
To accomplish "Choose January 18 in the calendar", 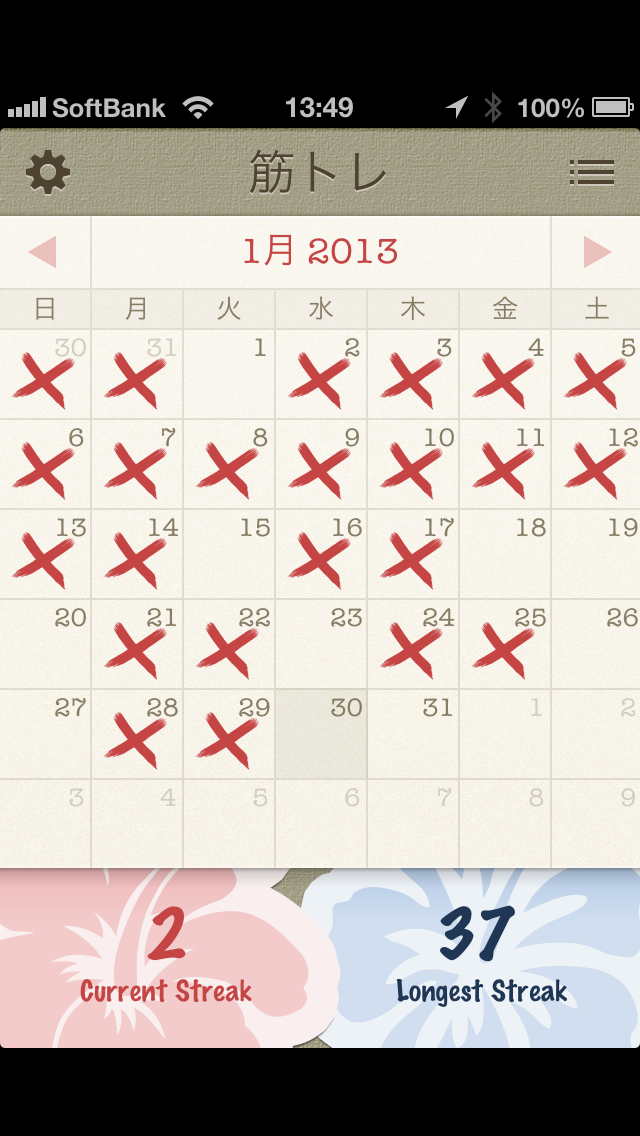I will 505,554.
